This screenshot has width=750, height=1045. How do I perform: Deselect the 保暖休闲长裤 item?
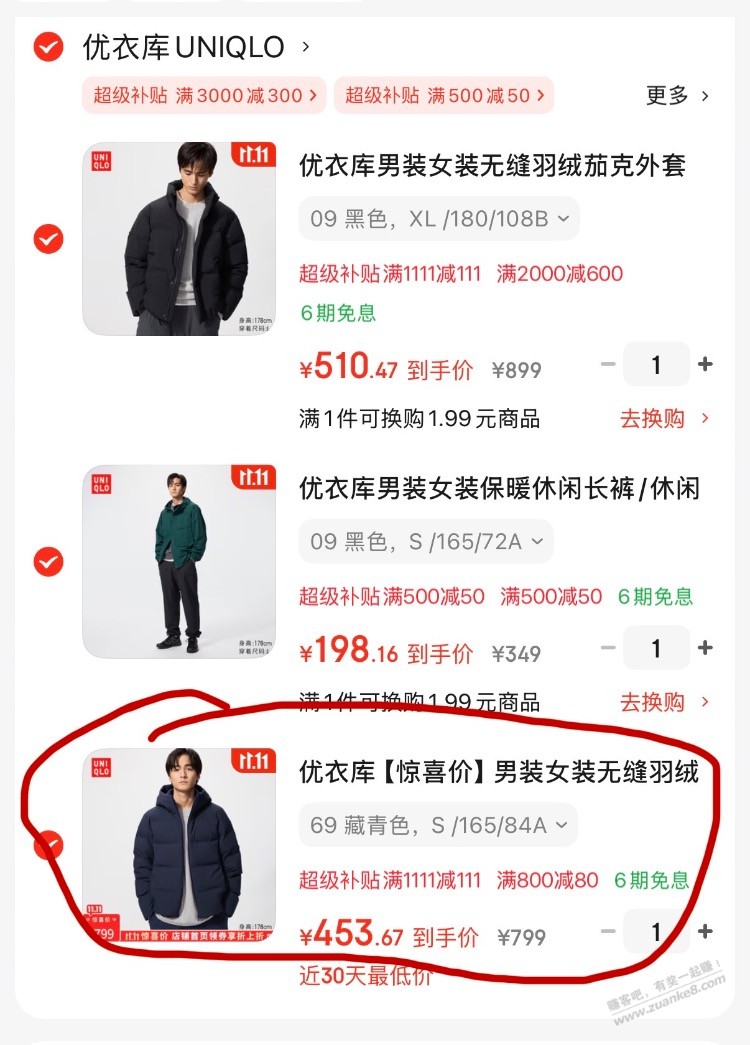point(48,562)
